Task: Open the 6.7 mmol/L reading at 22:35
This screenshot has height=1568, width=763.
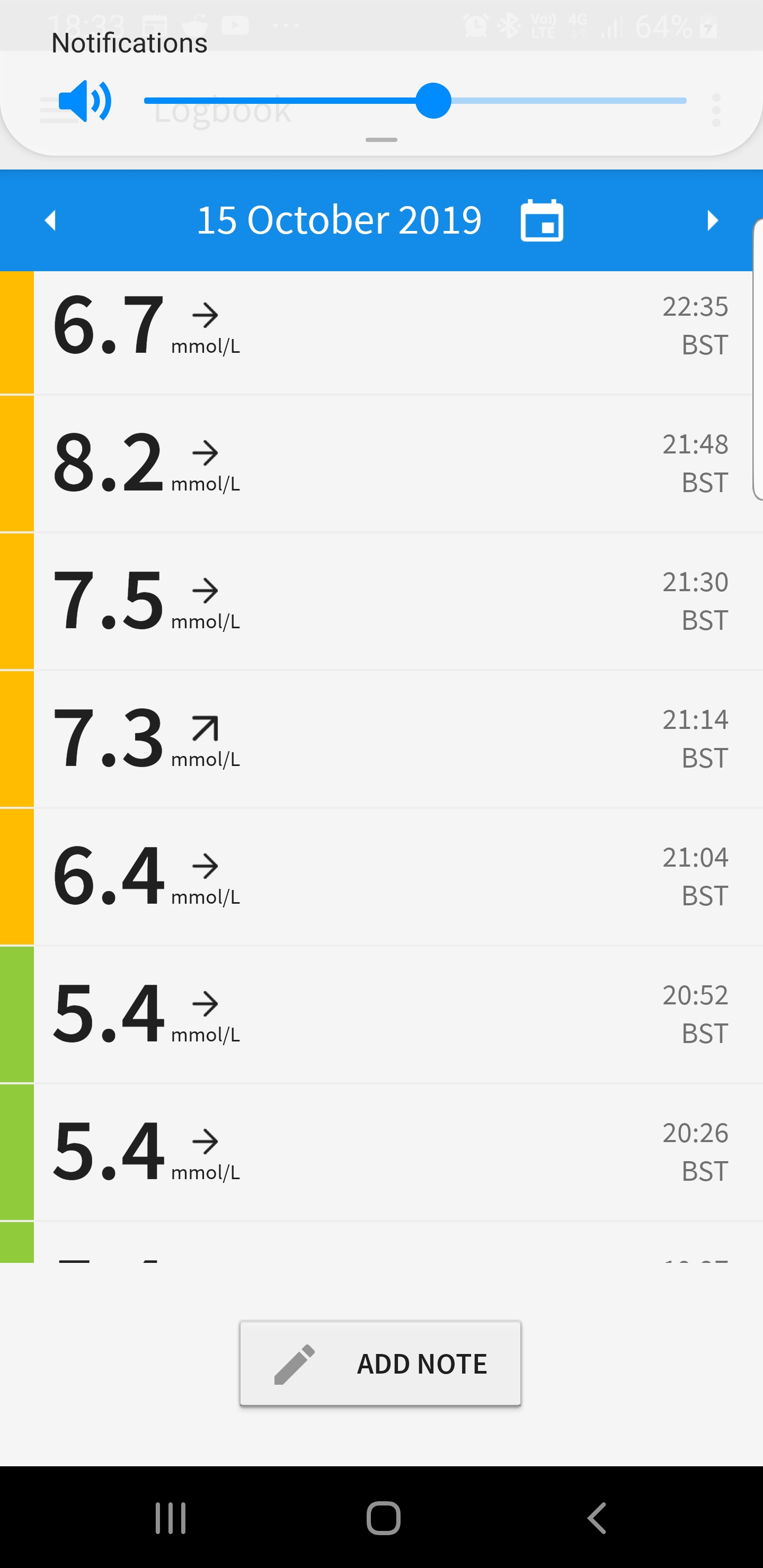Action: coord(381,332)
